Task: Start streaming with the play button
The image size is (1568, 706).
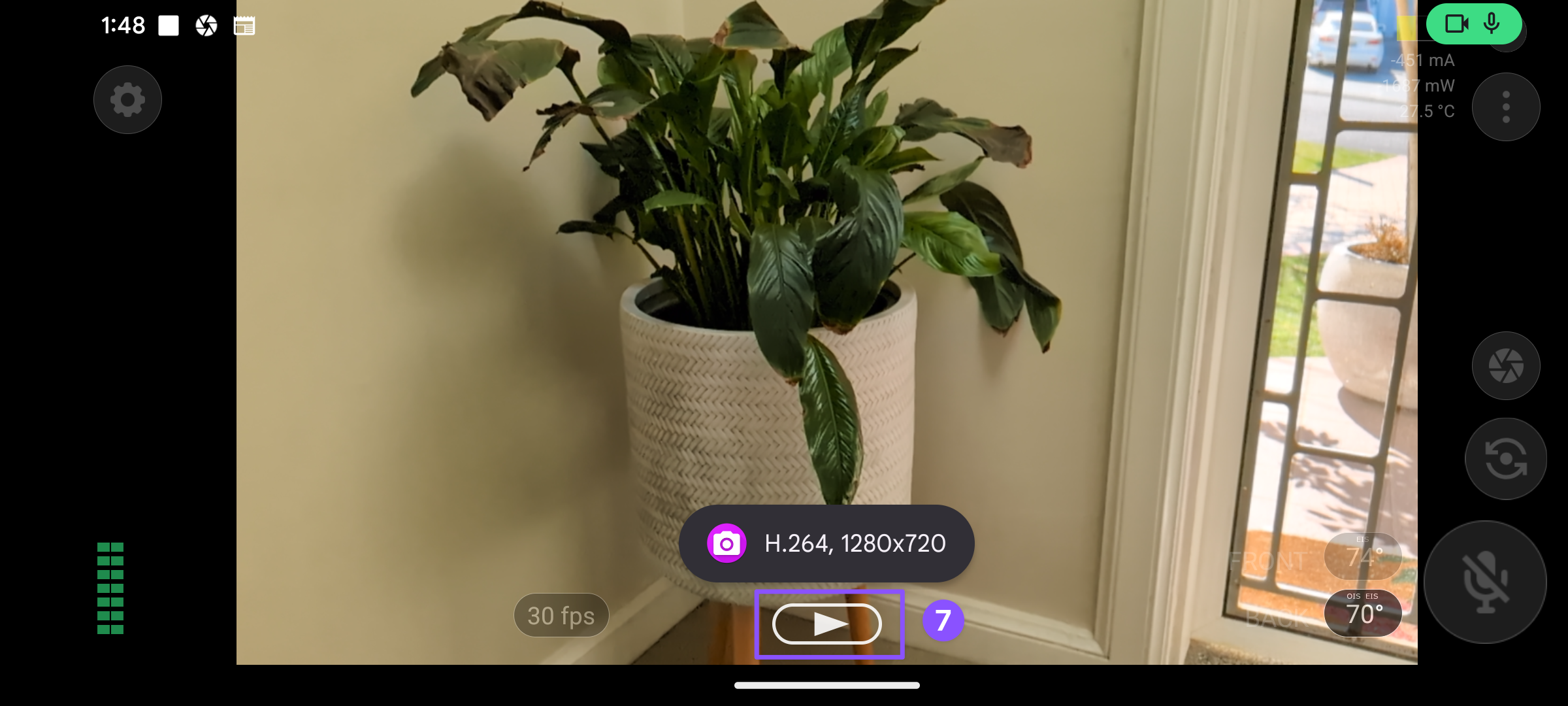Action: coord(827,624)
